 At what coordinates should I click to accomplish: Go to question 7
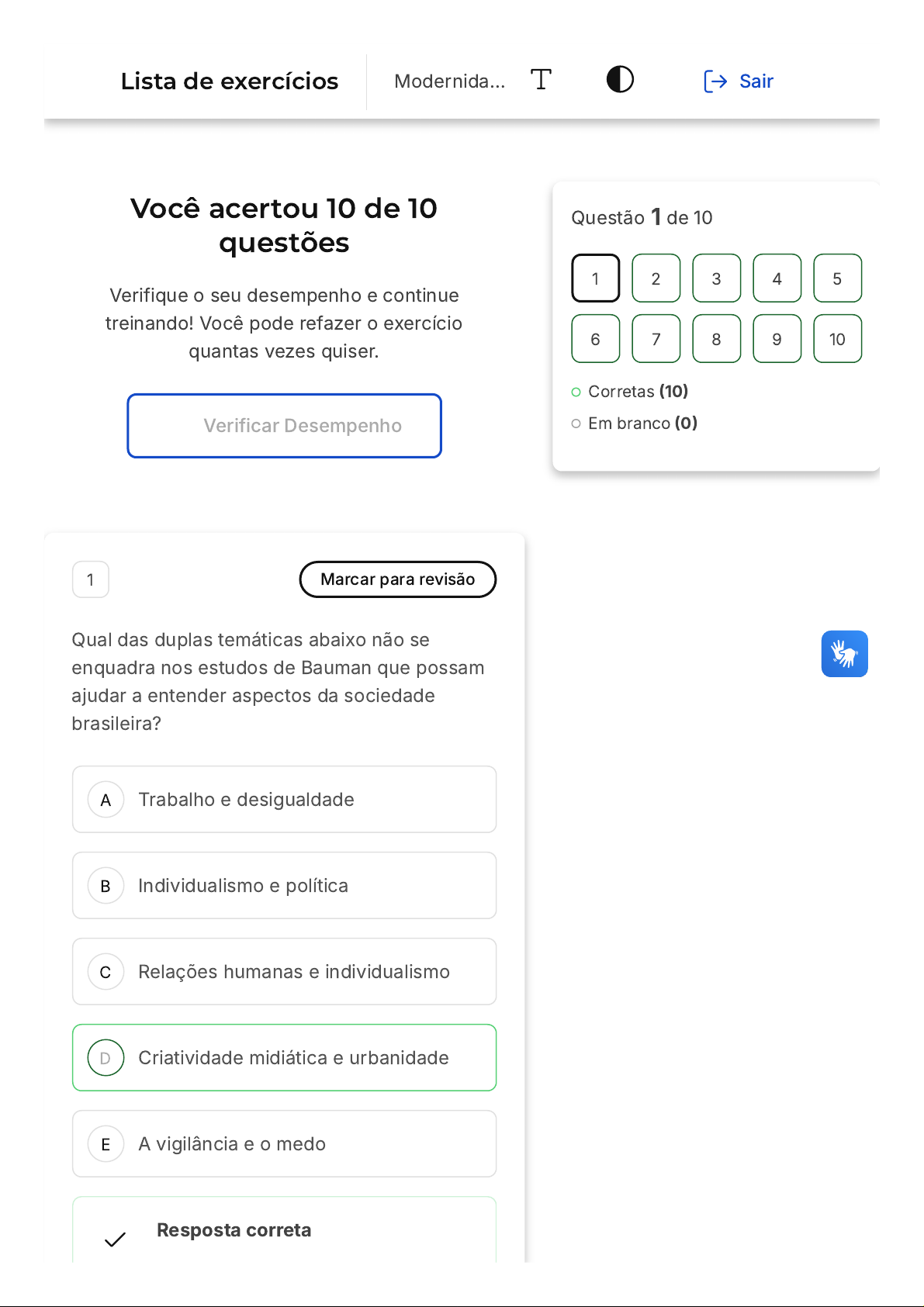[656, 339]
